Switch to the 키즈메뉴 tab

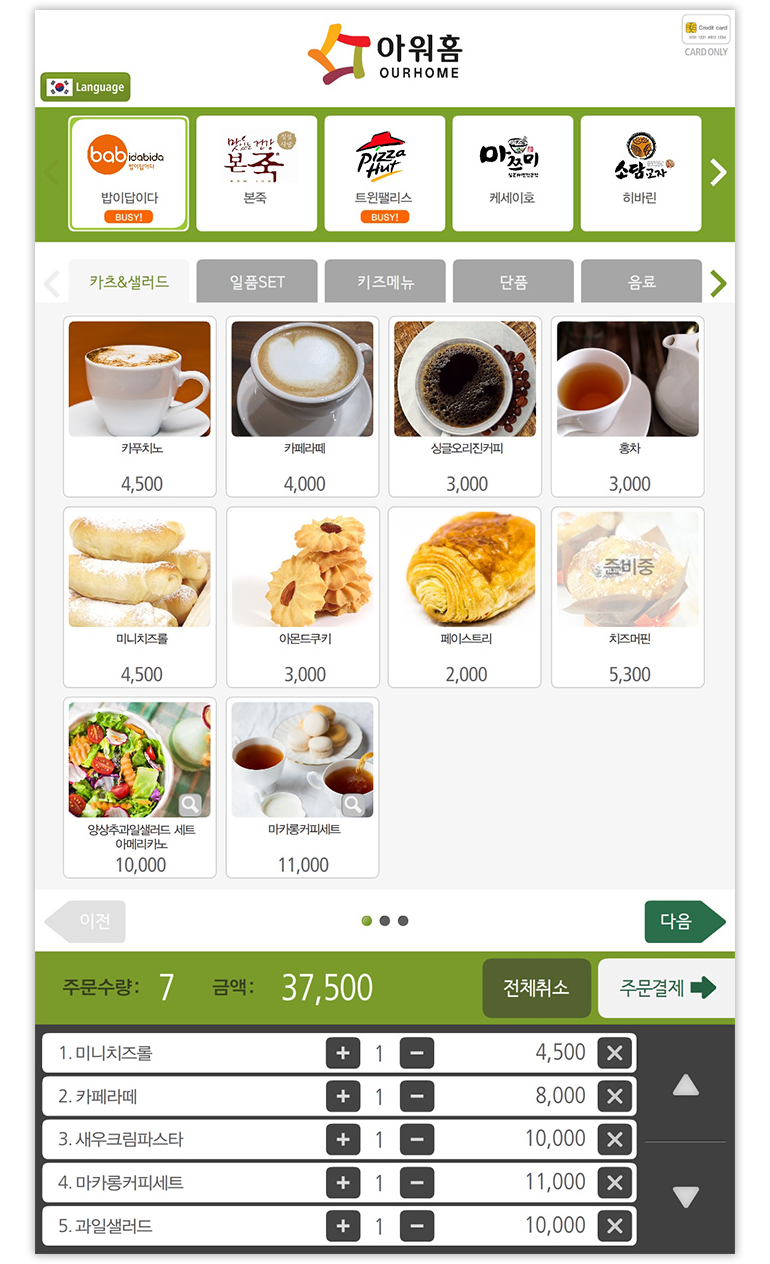[x=385, y=282]
